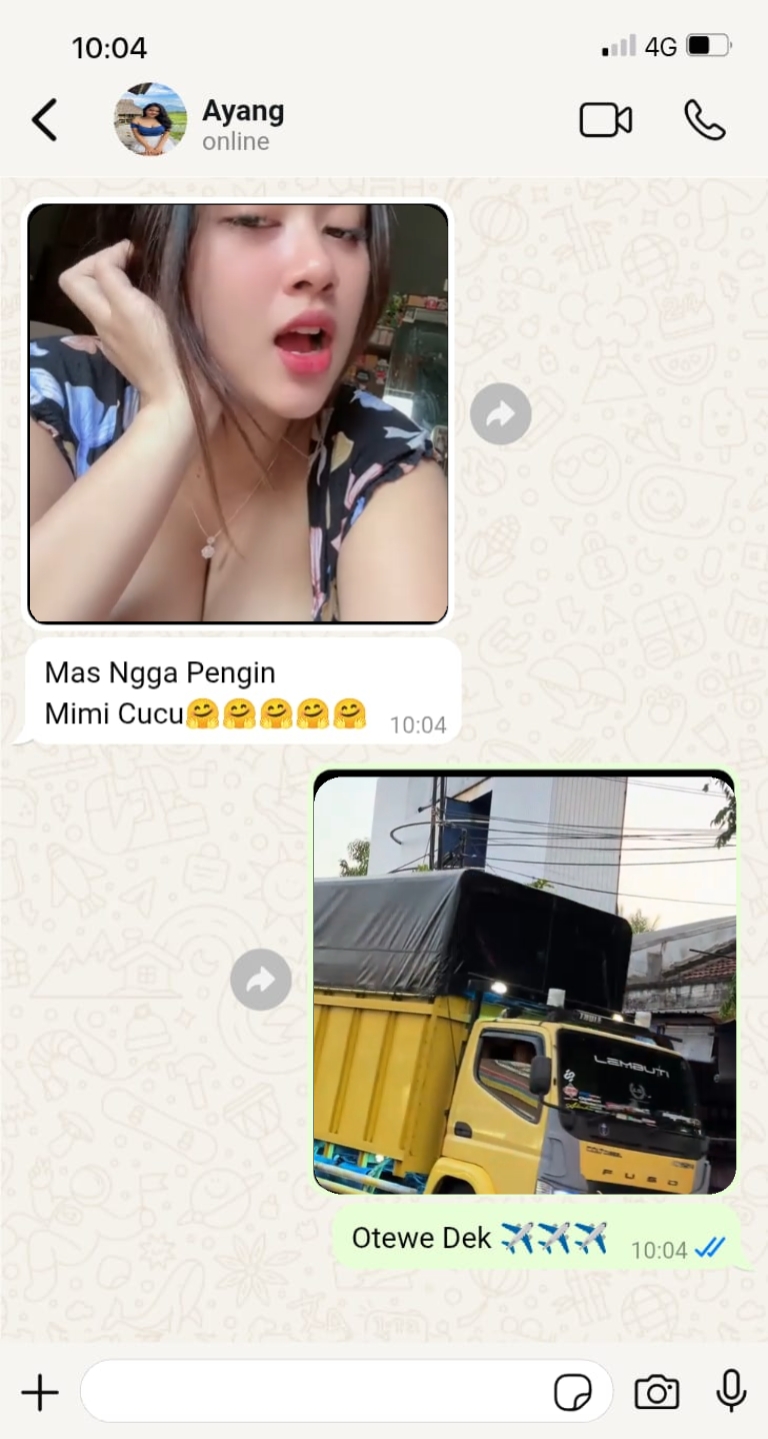The image size is (768, 1439).
Task: Open the attachment plus menu
Action: [40, 1392]
